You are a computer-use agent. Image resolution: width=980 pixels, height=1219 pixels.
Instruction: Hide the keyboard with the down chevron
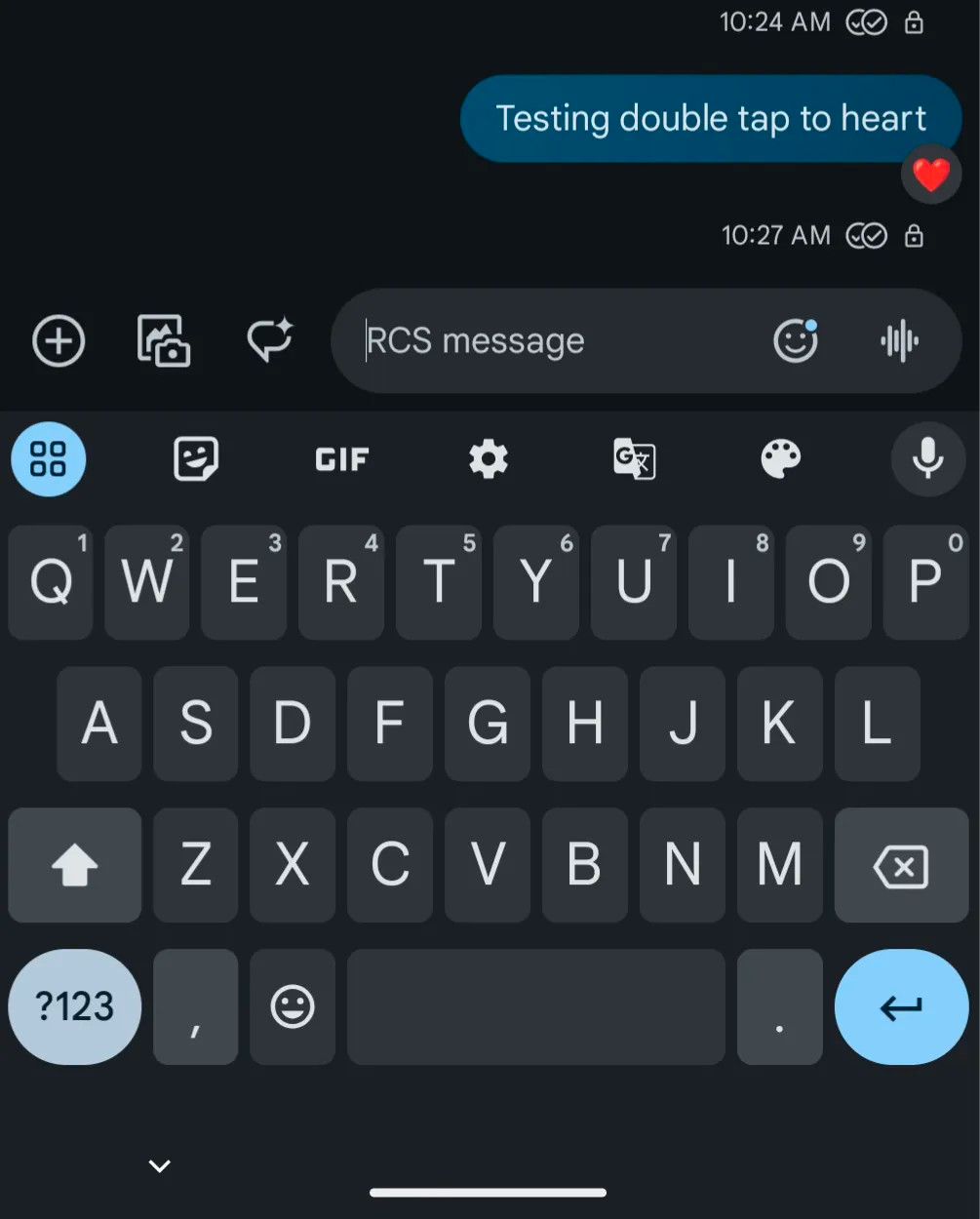pyautogui.click(x=160, y=1166)
